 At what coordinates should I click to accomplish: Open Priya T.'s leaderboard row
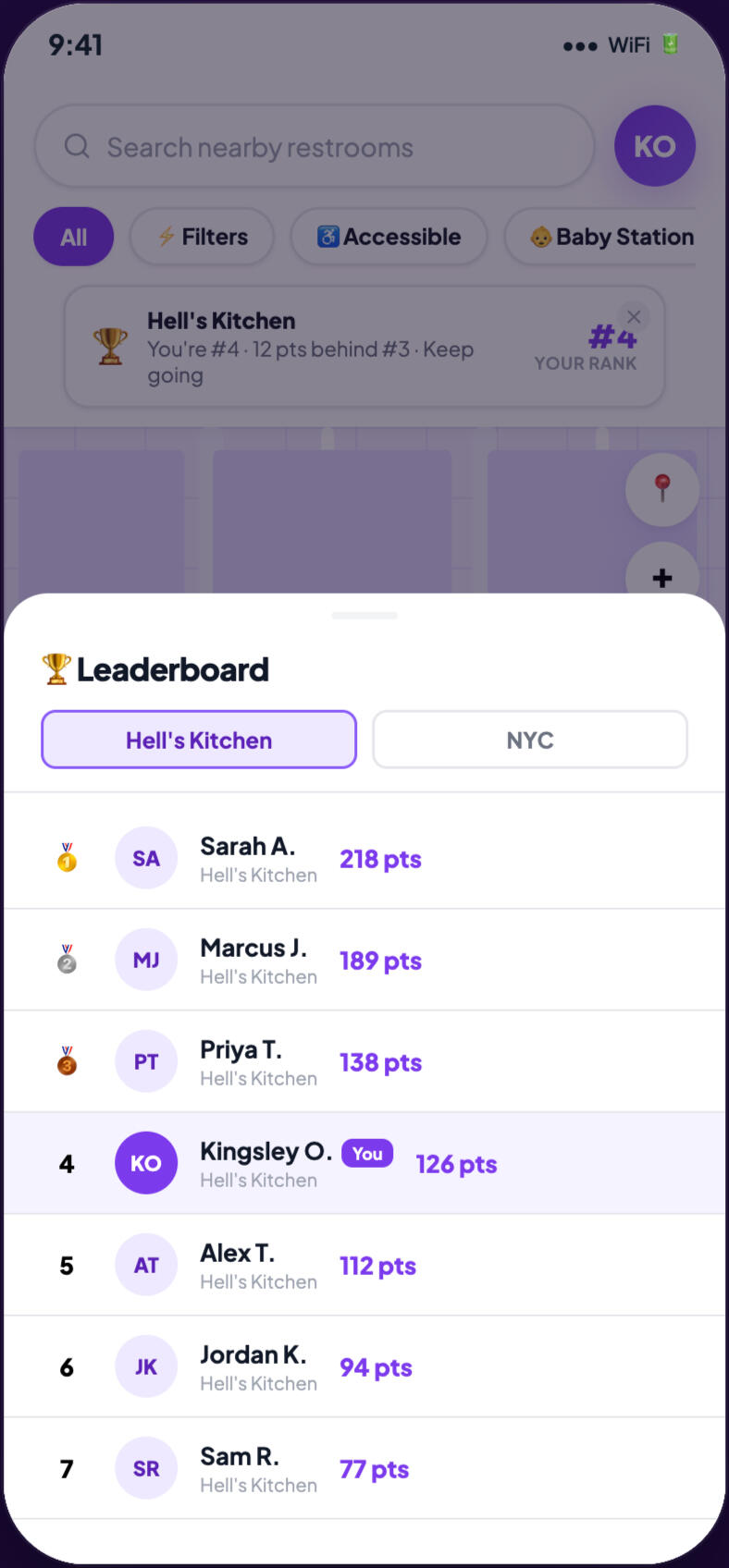pos(364,1061)
